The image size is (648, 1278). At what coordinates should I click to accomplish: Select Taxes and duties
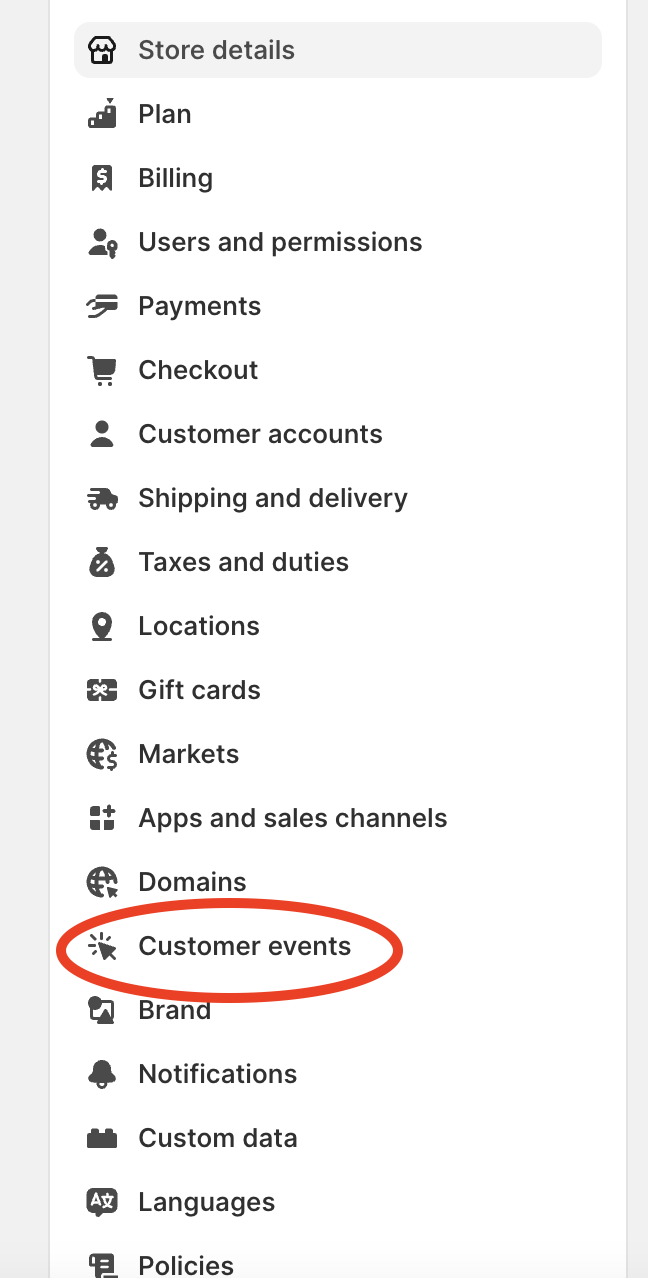(x=338, y=562)
